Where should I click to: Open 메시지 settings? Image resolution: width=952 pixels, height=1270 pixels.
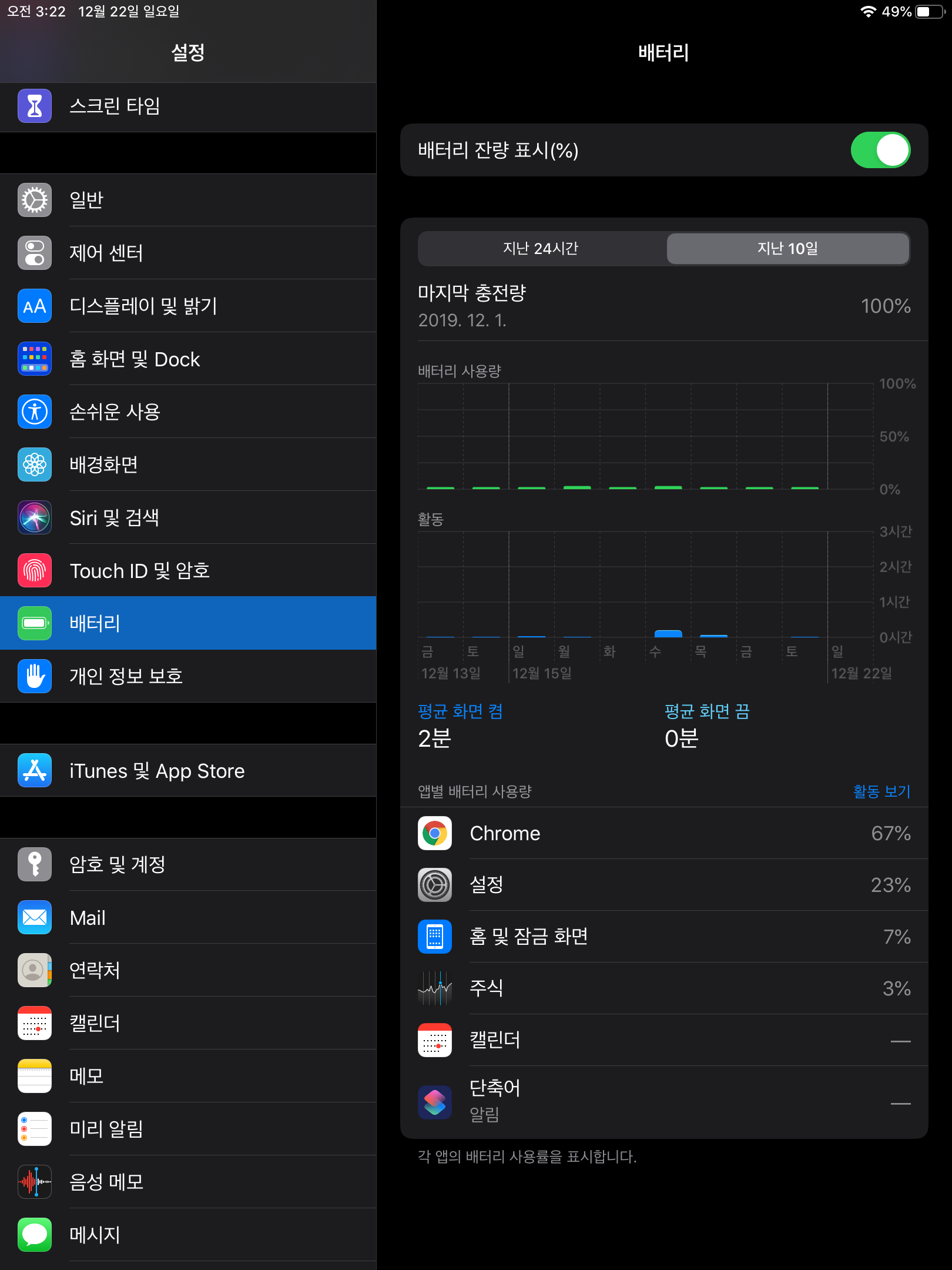[x=188, y=1235]
